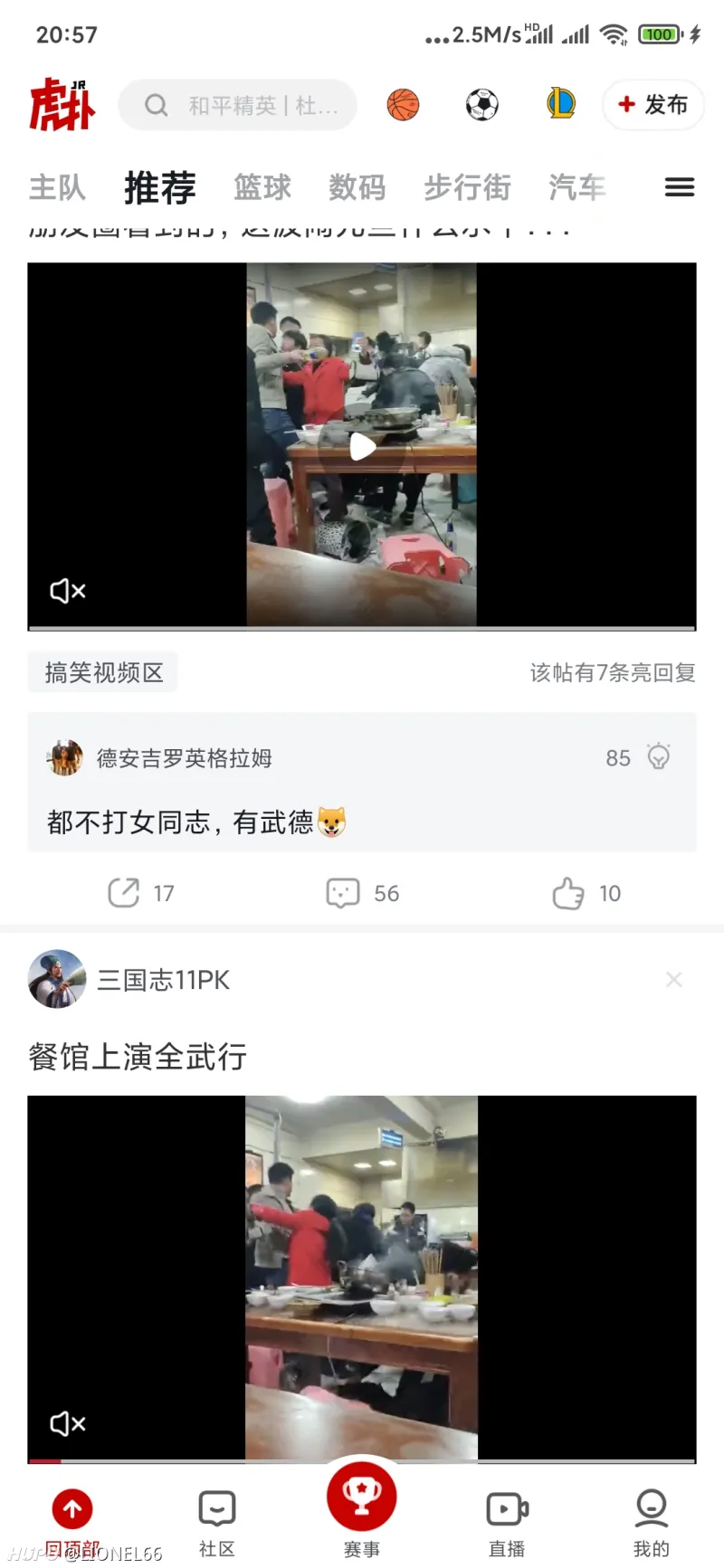Open the search box at the top
Screen dimensions: 724x1568
coord(238,106)
